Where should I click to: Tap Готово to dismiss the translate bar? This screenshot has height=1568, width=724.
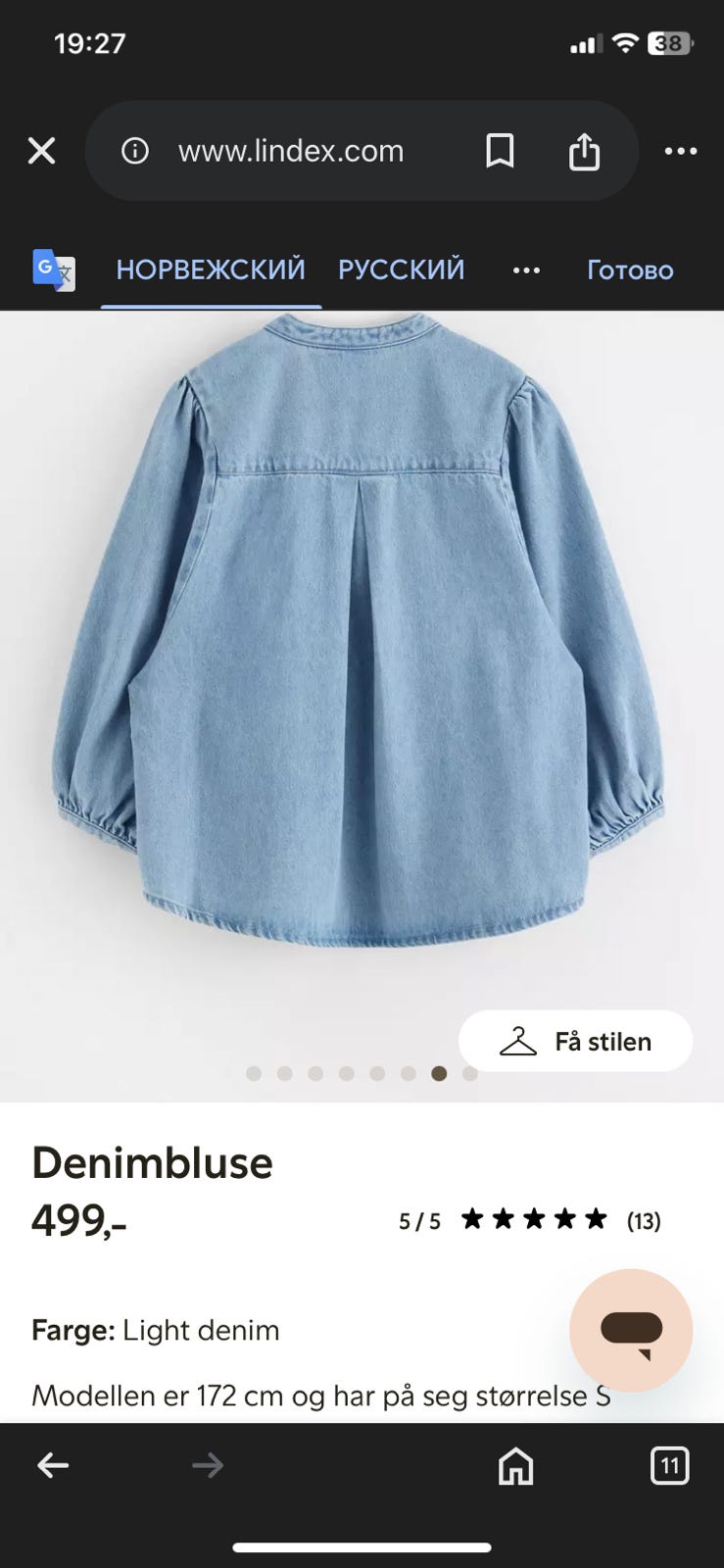tap(630, 270)
